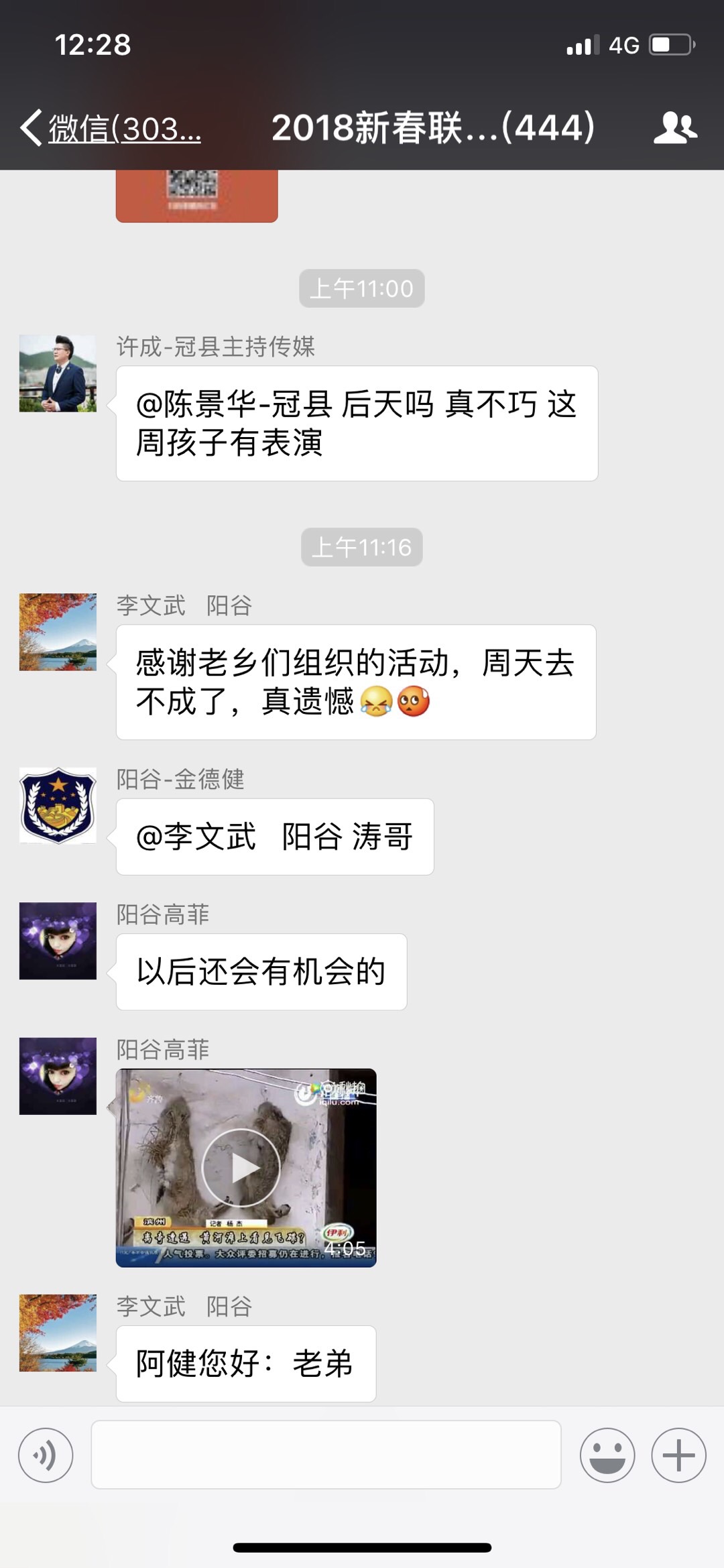View profile of 许成-冠县主持传媒
This screenshot has width=724, height=1568.
tap(58, 373)
